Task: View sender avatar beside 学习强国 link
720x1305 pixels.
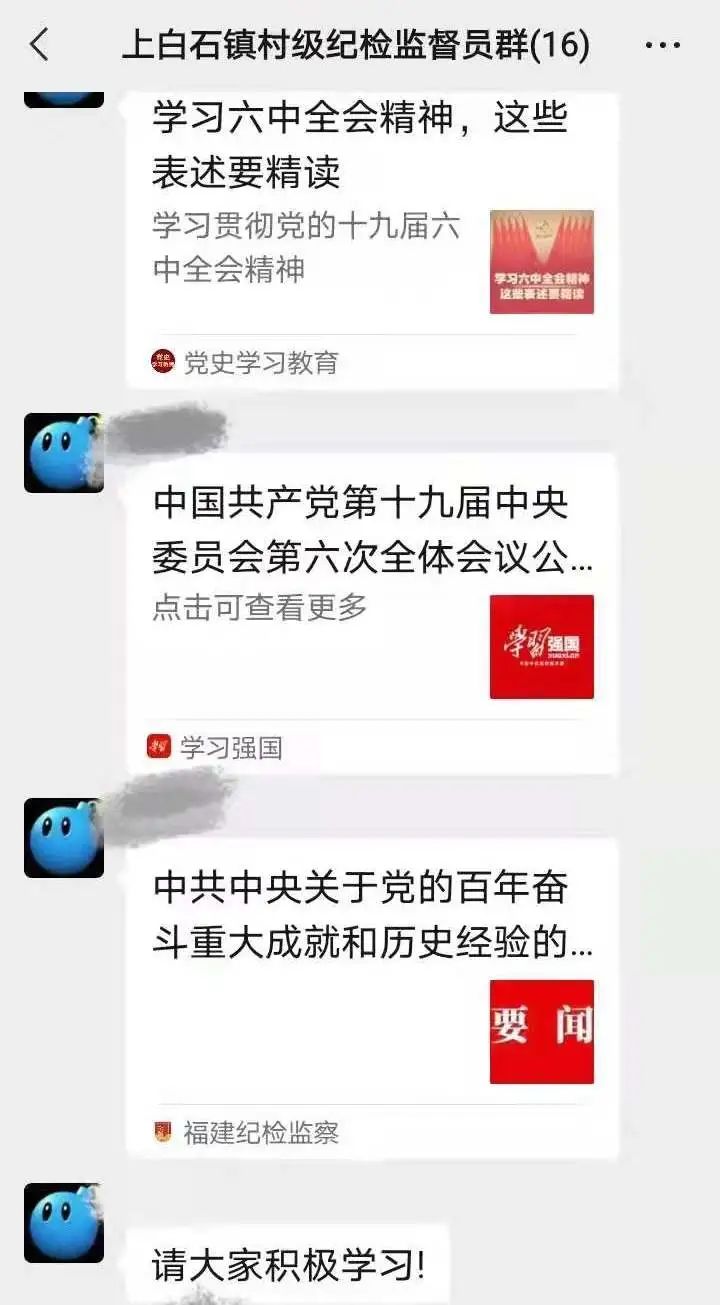Action: tap(63, 453)
